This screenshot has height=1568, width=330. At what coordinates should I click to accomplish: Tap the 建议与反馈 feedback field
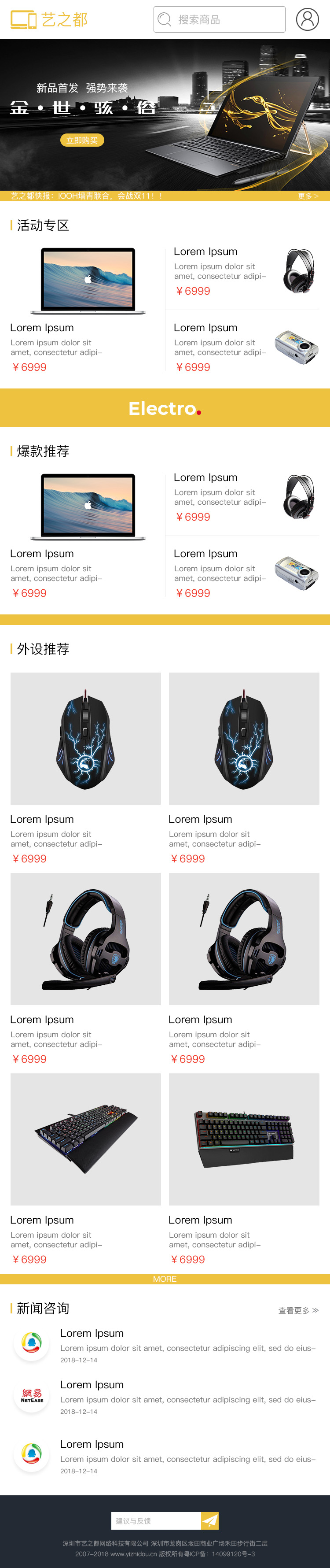pyautogui.click(x=156, y=1520)
